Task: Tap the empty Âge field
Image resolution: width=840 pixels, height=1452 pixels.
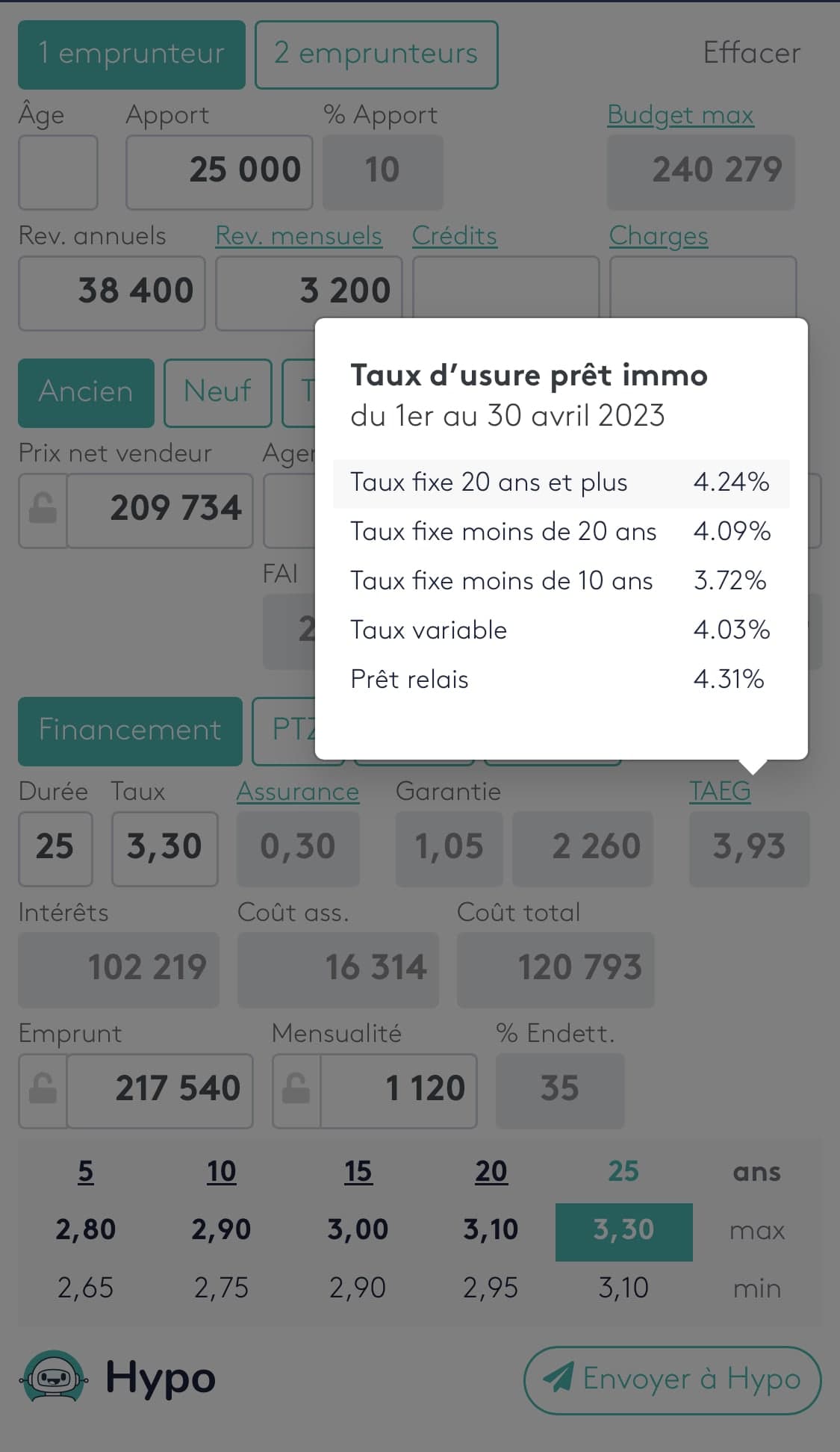Action: tap(58, 172)
